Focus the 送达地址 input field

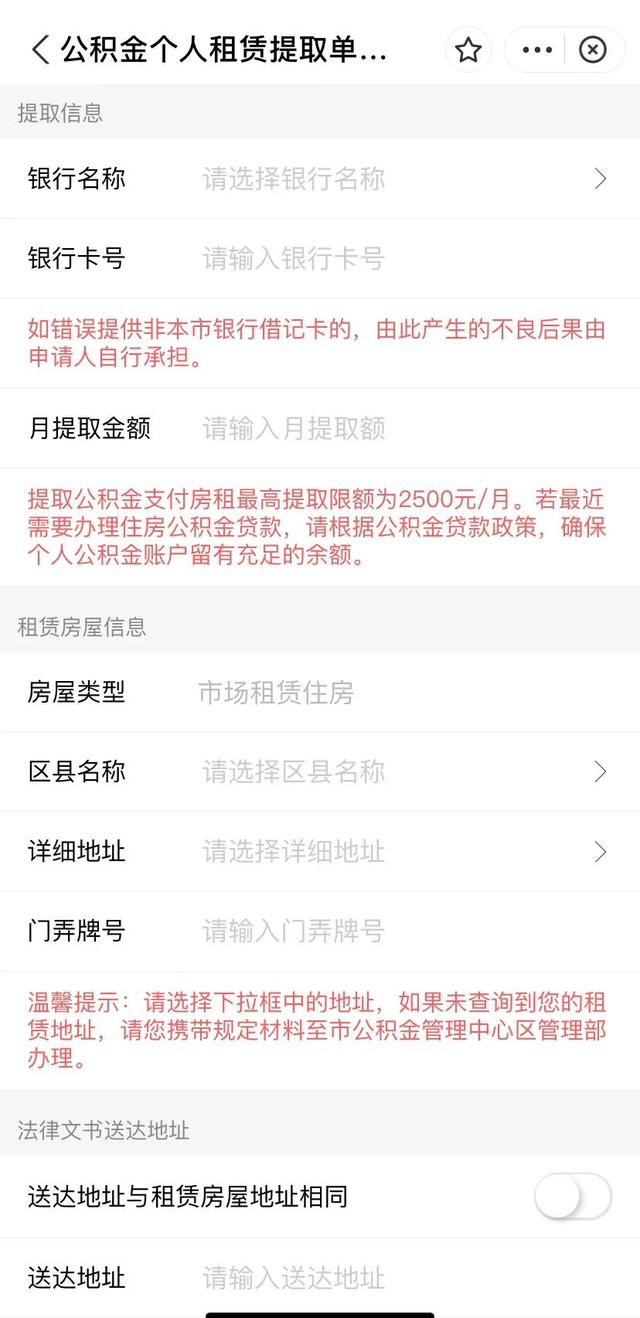410,1278
